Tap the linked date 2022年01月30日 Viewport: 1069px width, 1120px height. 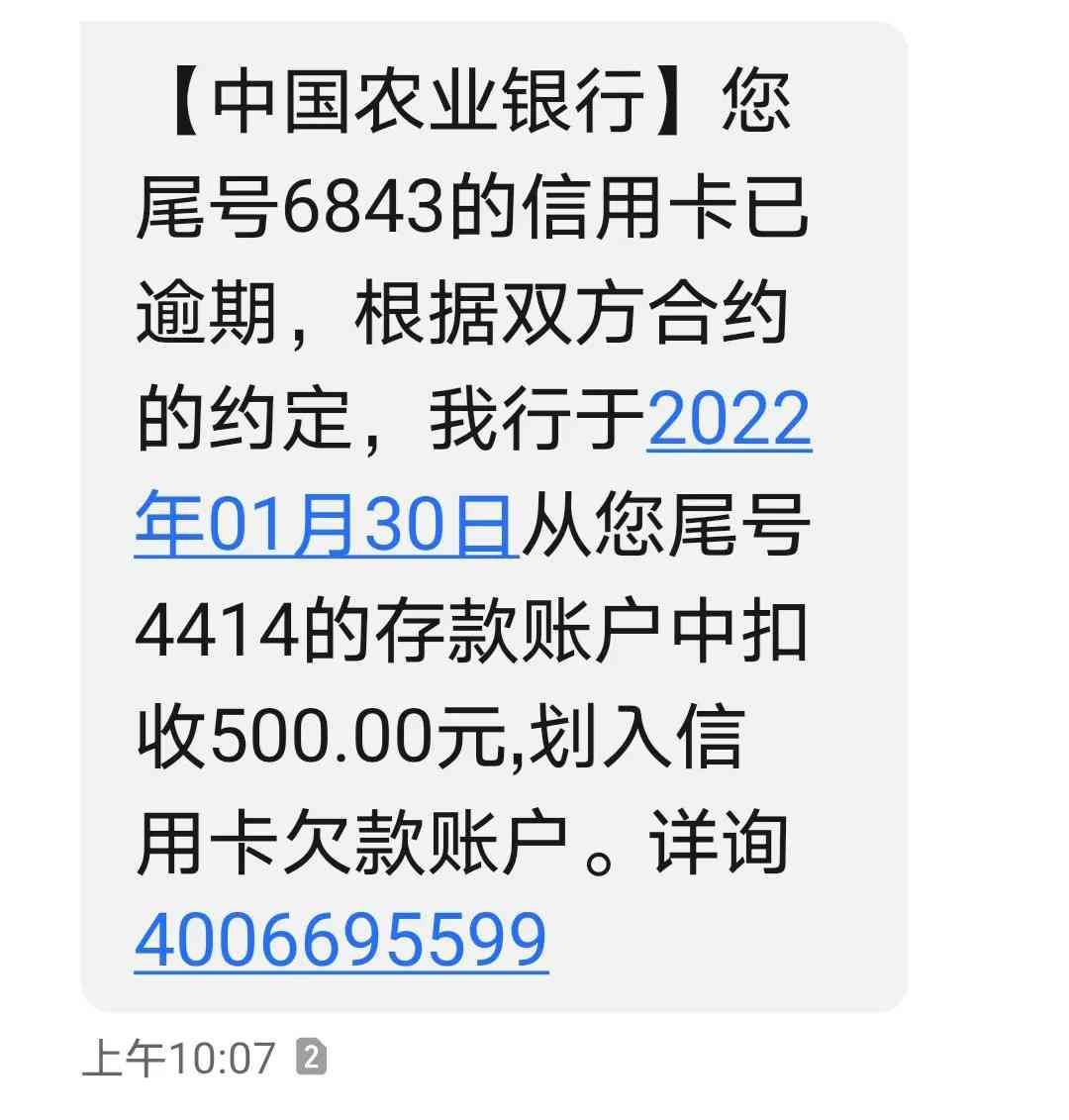pos(327,524)
